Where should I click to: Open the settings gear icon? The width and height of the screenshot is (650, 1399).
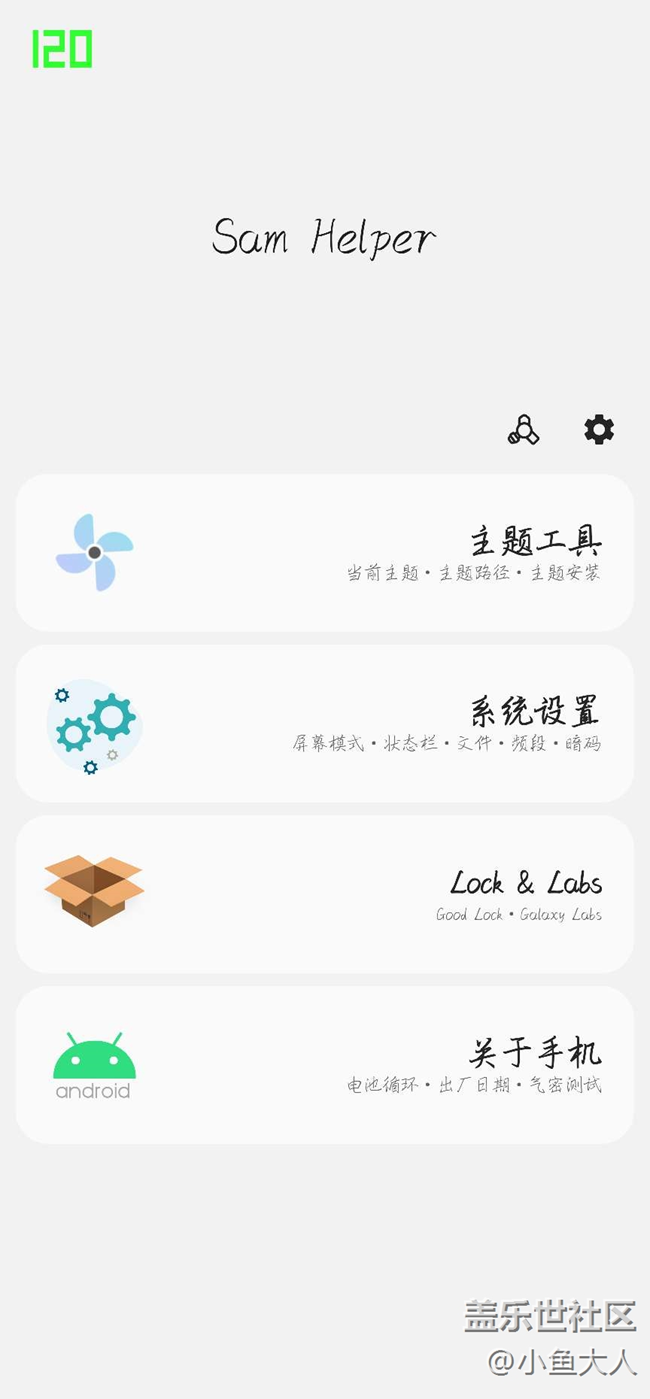599,430
